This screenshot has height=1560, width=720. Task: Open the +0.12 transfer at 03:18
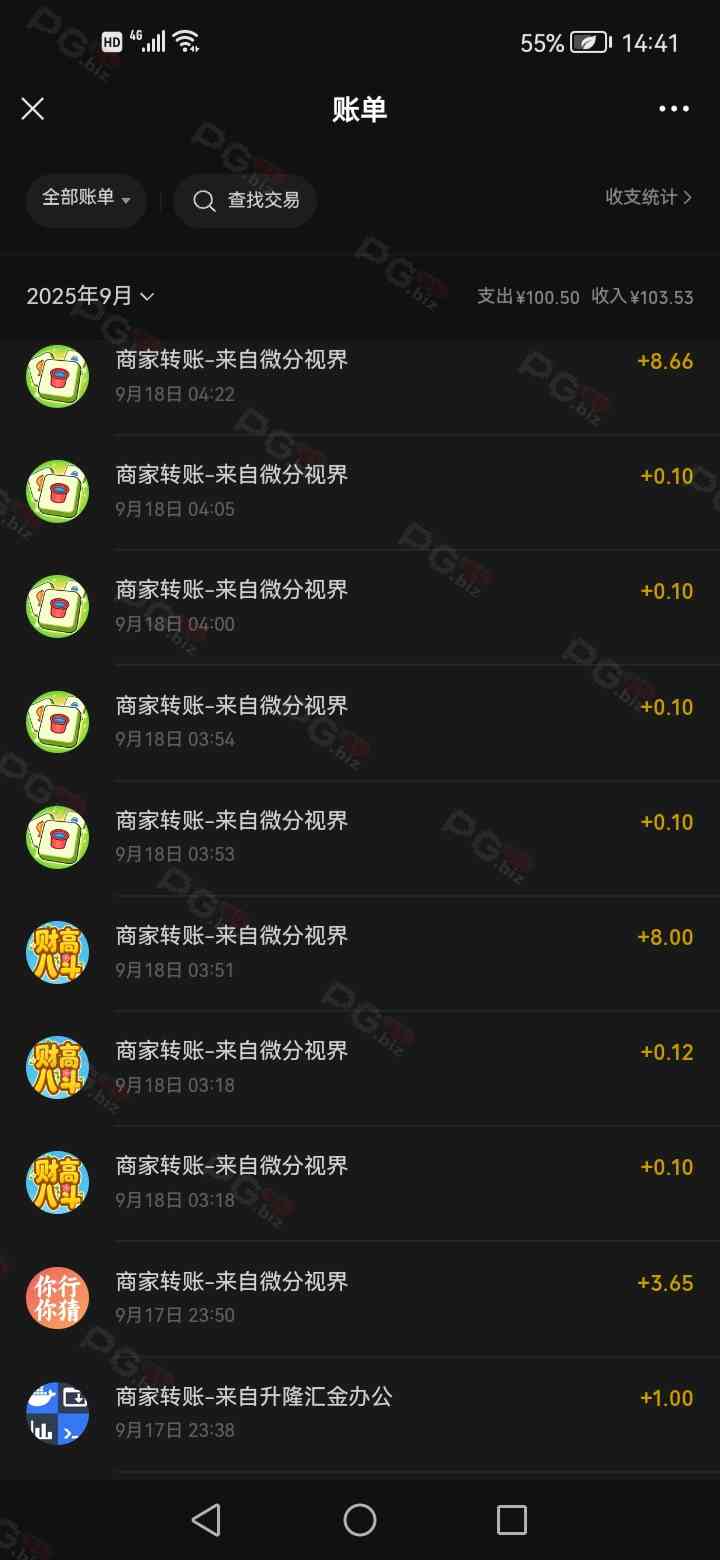(400, 1067)
